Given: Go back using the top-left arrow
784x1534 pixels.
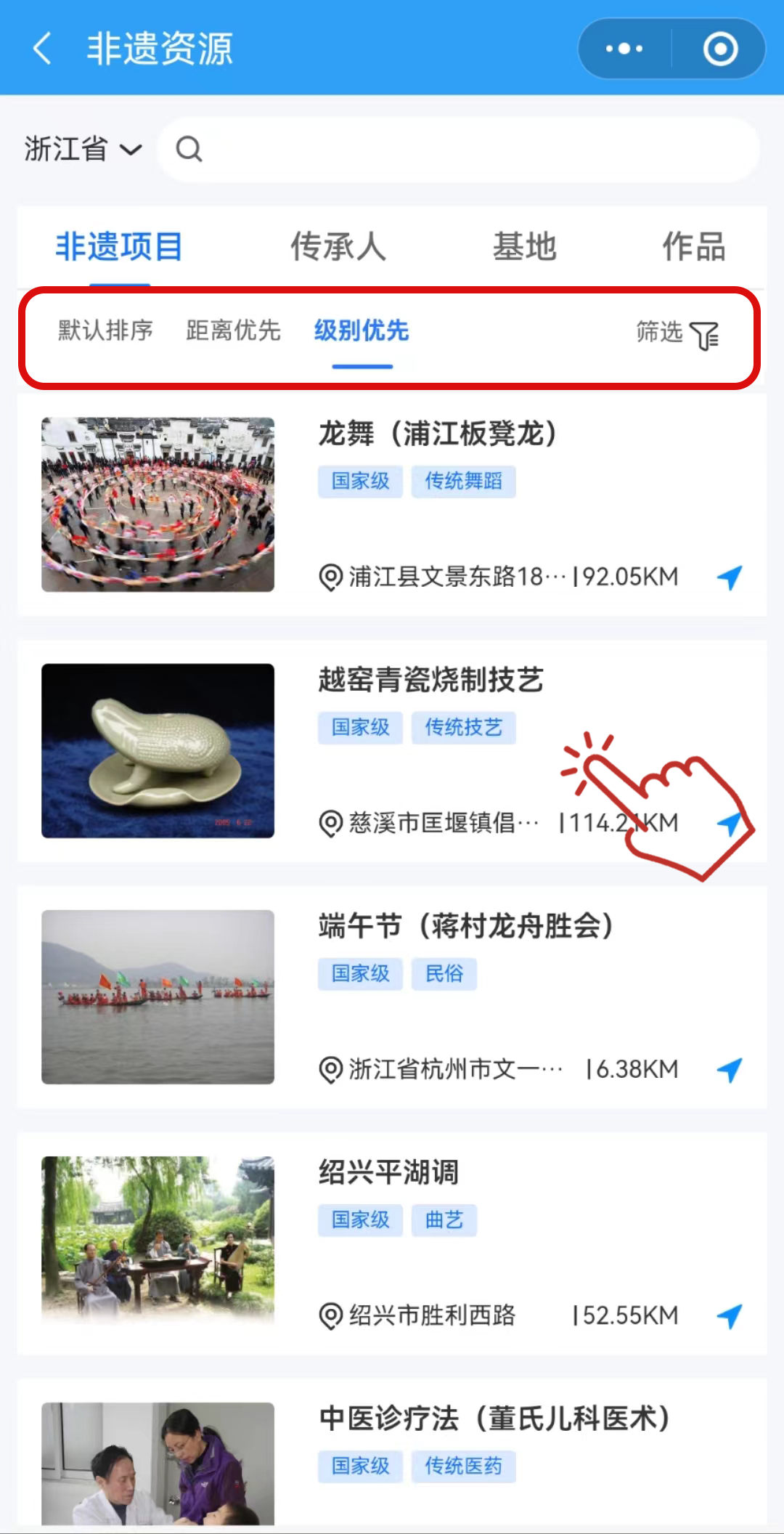Looking at the screenshot, I should (x=44, y=49).
